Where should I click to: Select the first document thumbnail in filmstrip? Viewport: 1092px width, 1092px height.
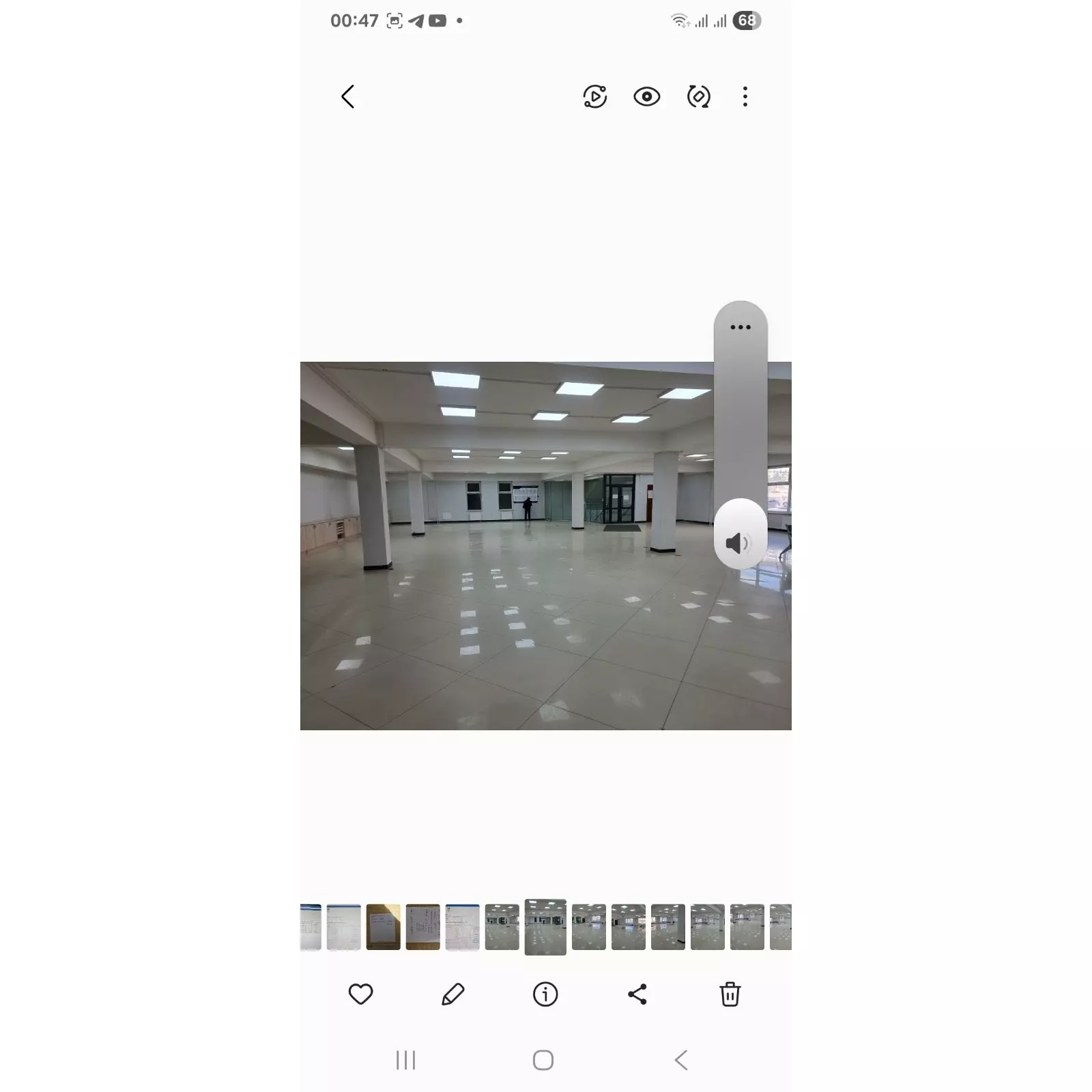click(x=311, y=927)
